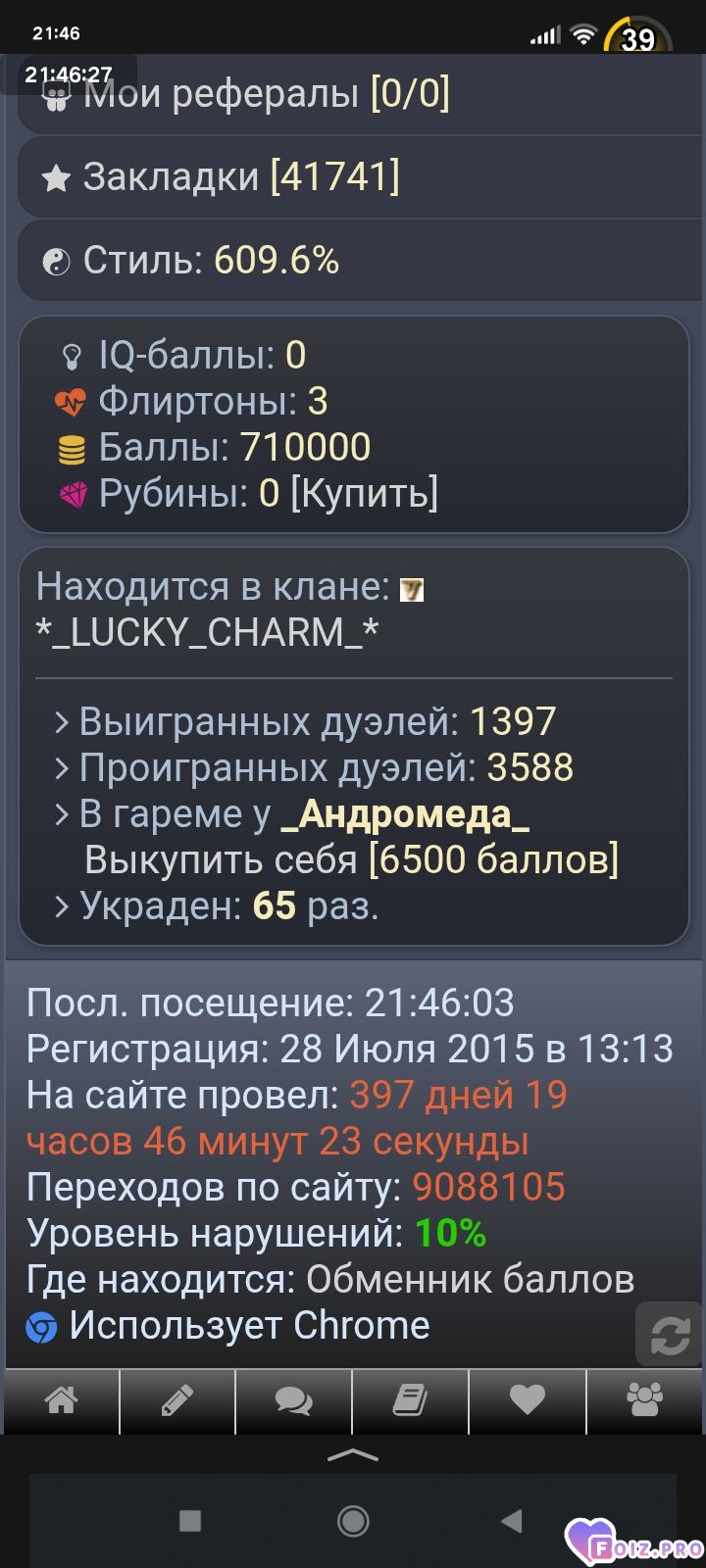Open the pencil icon in bottom bar

pyautogui.click(x=177, y=1400)
